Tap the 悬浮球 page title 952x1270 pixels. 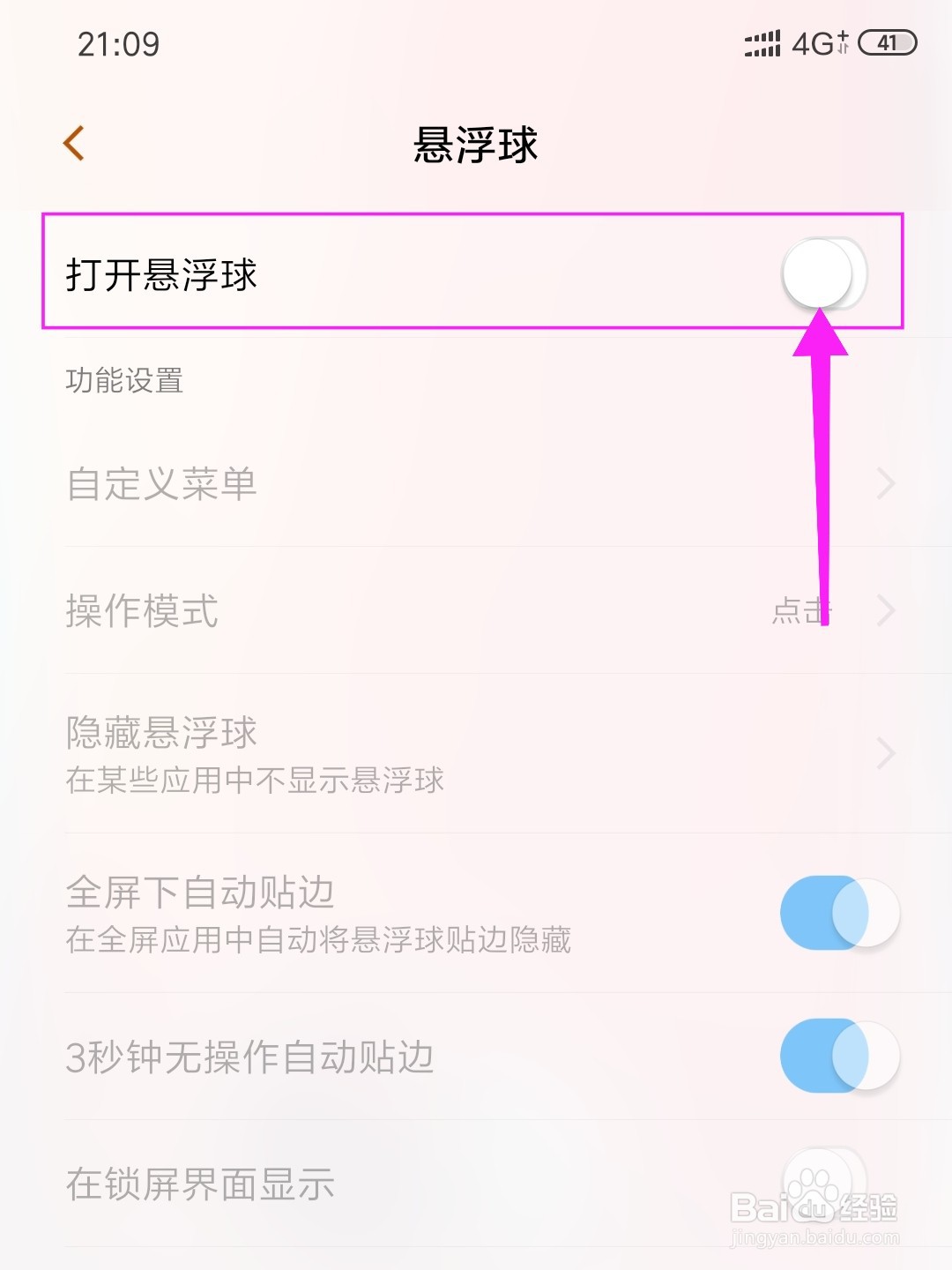[x=476, y=144]
